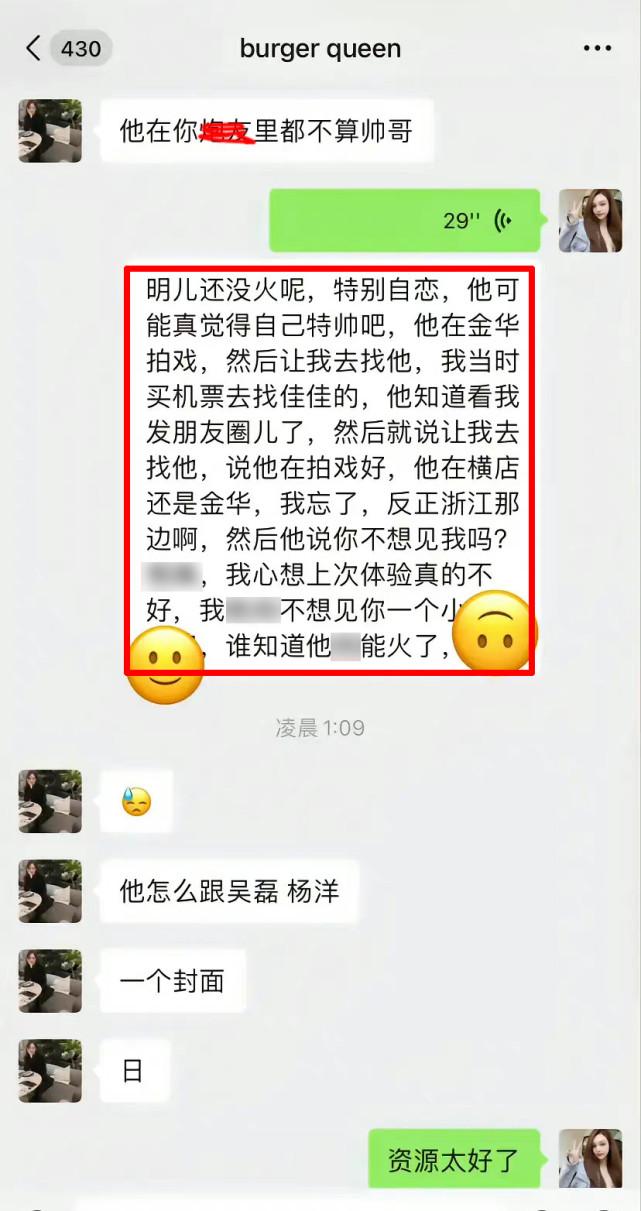
Task: Open contact avatar next to 一个封面 message
Action: point(50,981)
